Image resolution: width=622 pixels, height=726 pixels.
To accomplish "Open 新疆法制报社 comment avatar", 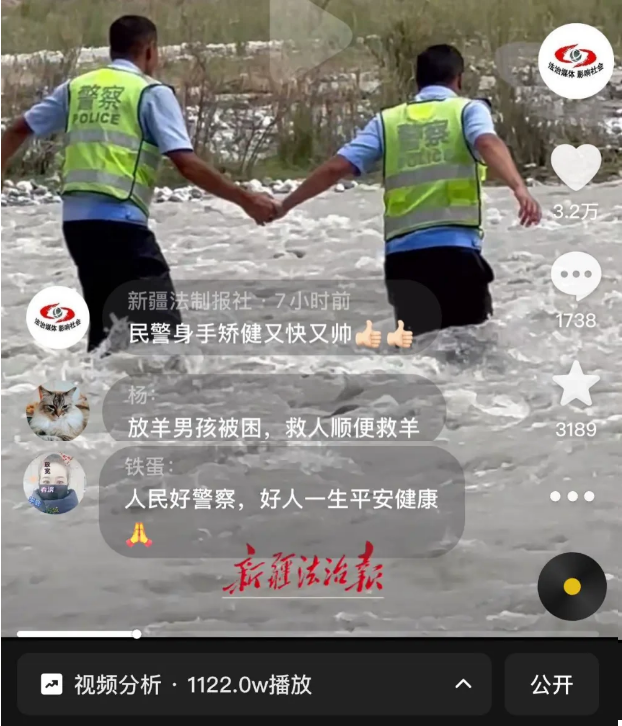I will 57,317.
